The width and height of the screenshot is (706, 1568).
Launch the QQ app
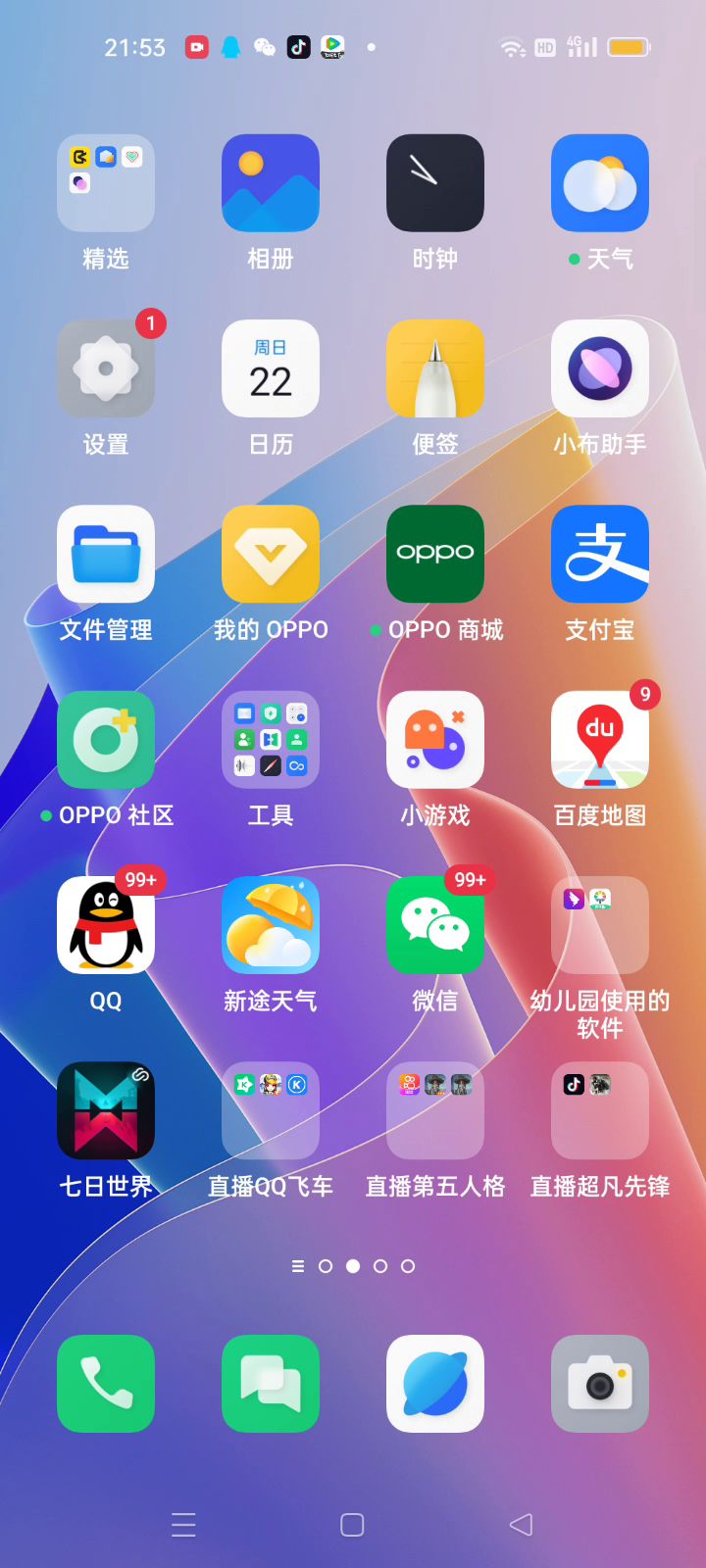[x=106, y=925]
